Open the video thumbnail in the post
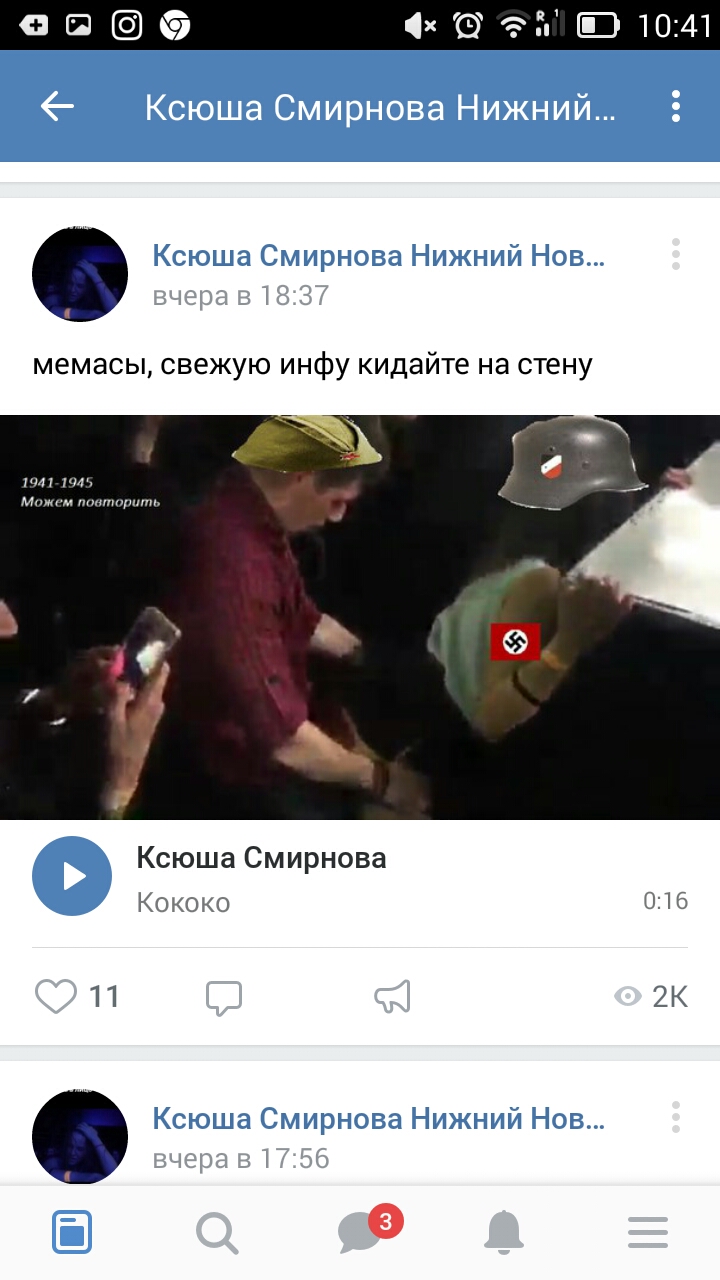 pos(360,617)
